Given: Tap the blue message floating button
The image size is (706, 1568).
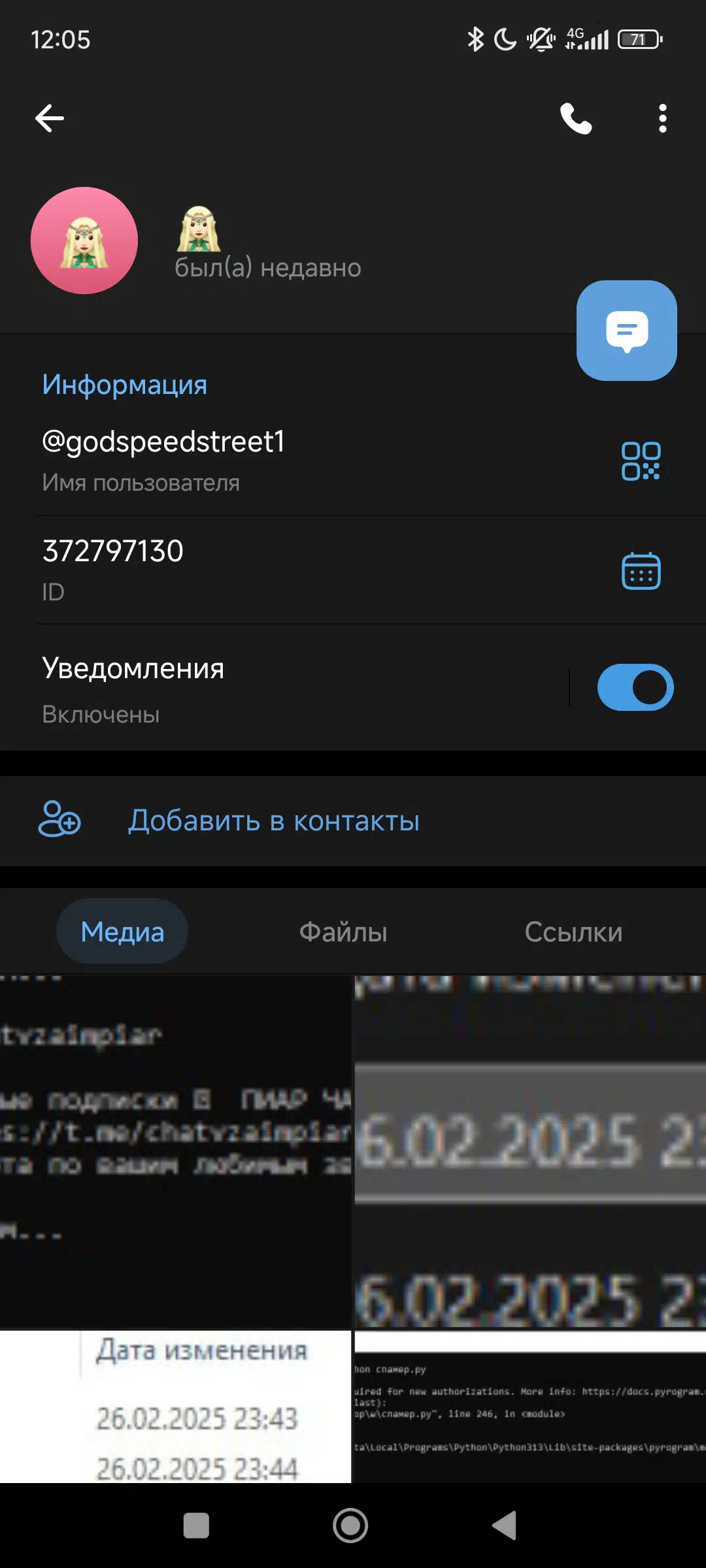Looking at the screenshot, I should (x=626, y=331).
